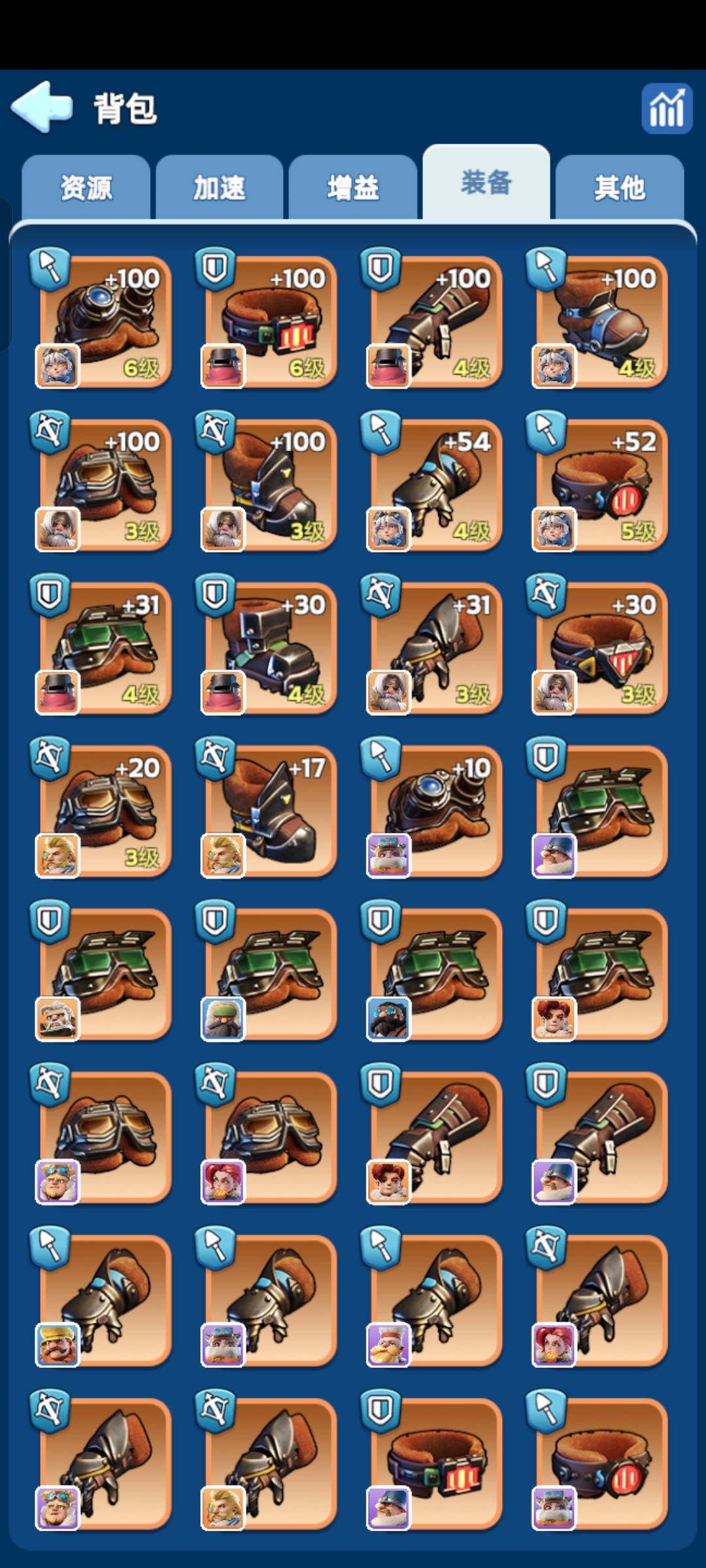Select the +30 belt at 3级
The width and height of the screenshot is (706, 1568).
(601, 648)
